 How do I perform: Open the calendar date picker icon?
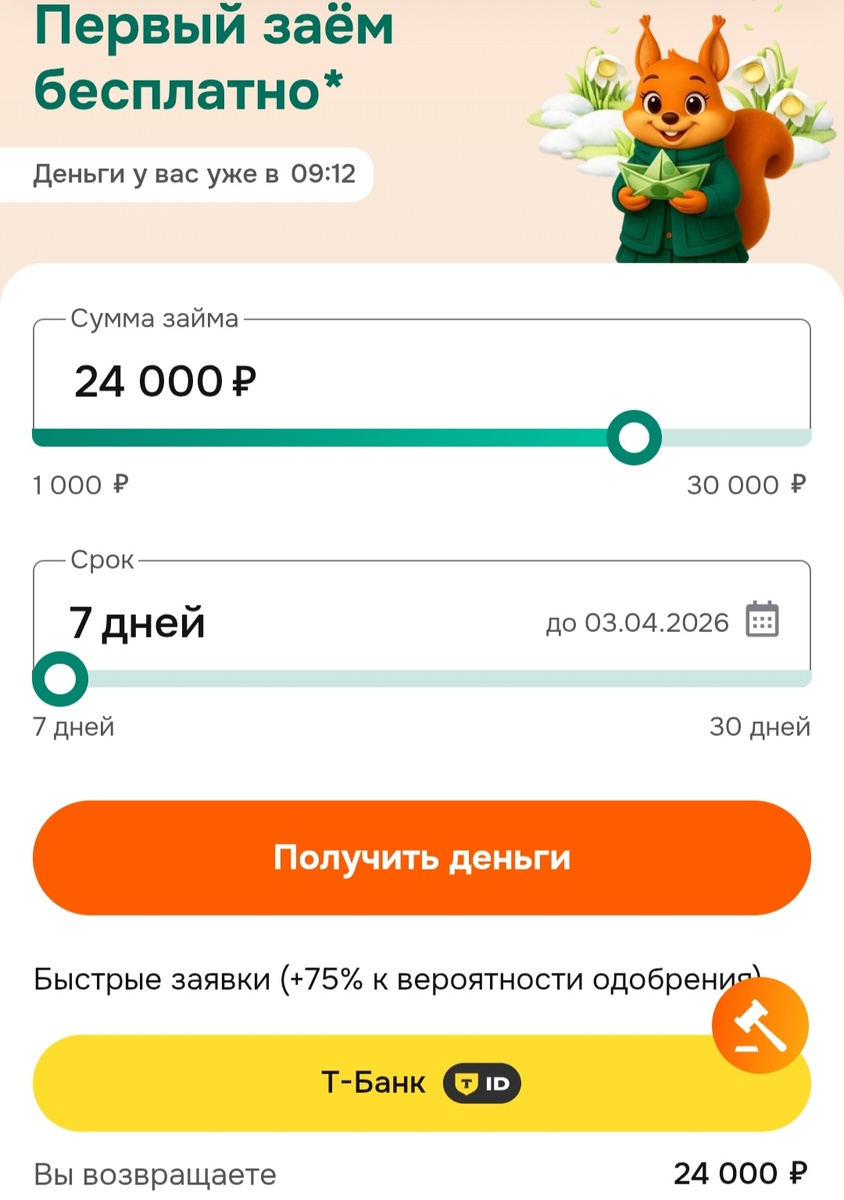click(x=764, y=622)
